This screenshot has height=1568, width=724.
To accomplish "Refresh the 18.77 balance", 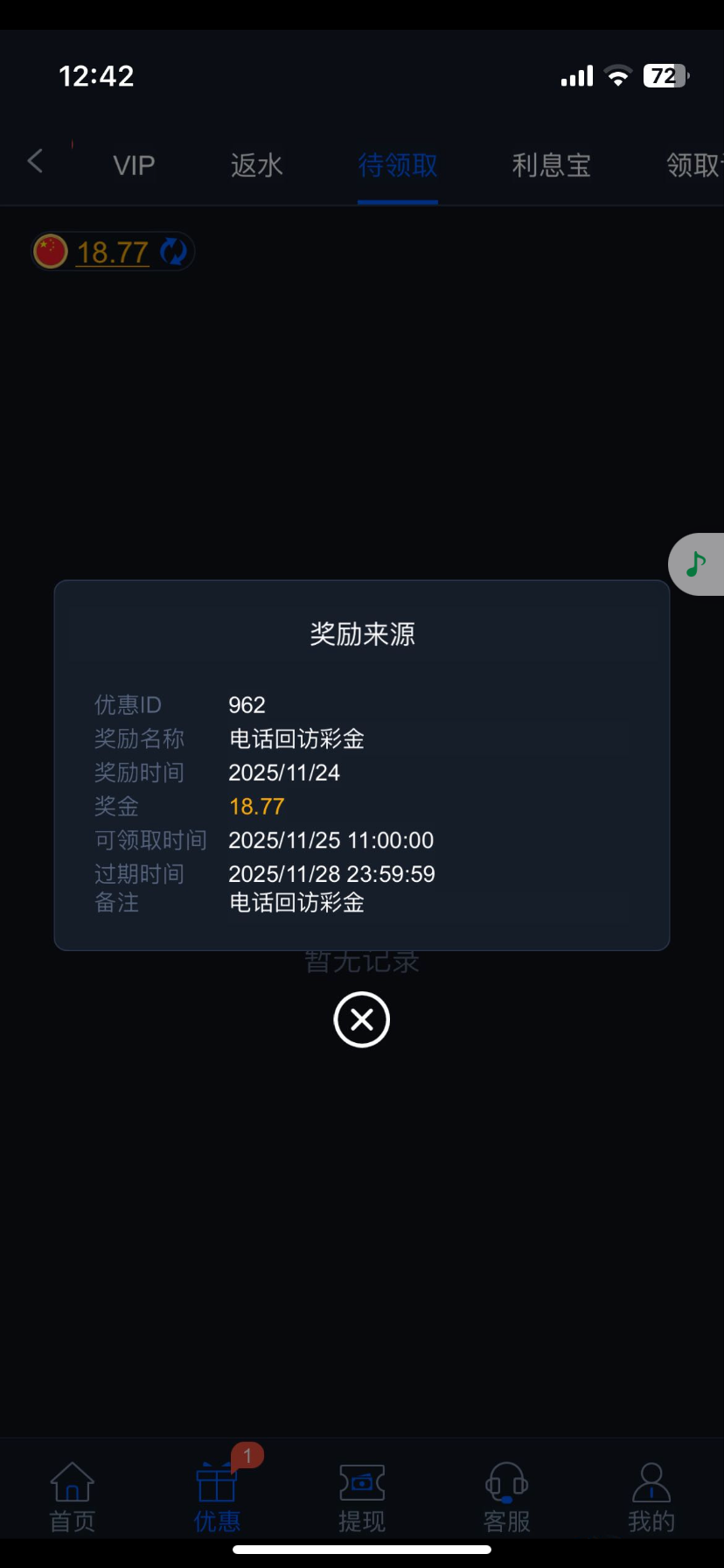I will pyautogui.click(x=173, y=252).
